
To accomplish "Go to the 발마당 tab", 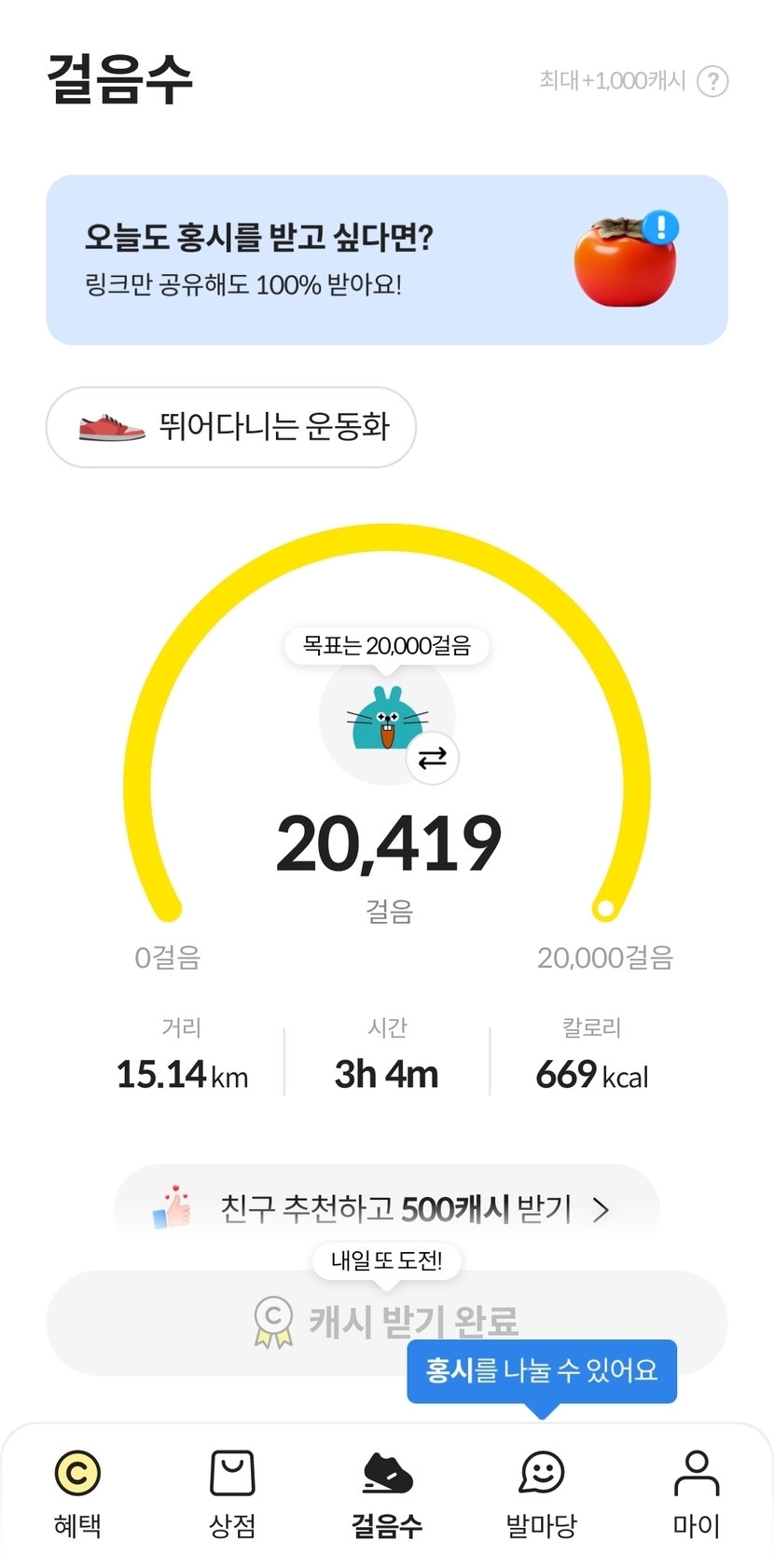I will [542, 1492].
